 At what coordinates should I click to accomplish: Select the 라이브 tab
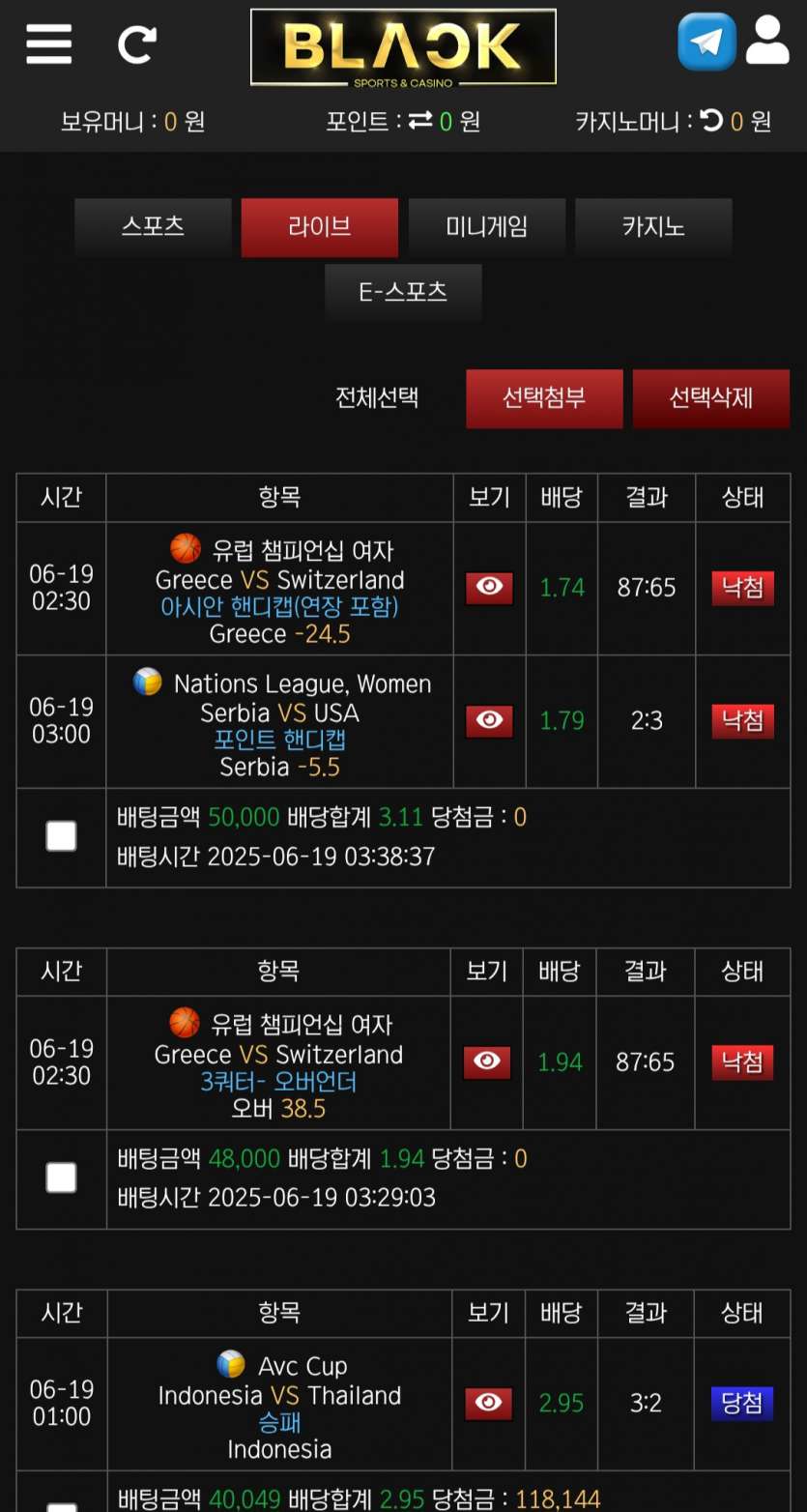(320, 227)
